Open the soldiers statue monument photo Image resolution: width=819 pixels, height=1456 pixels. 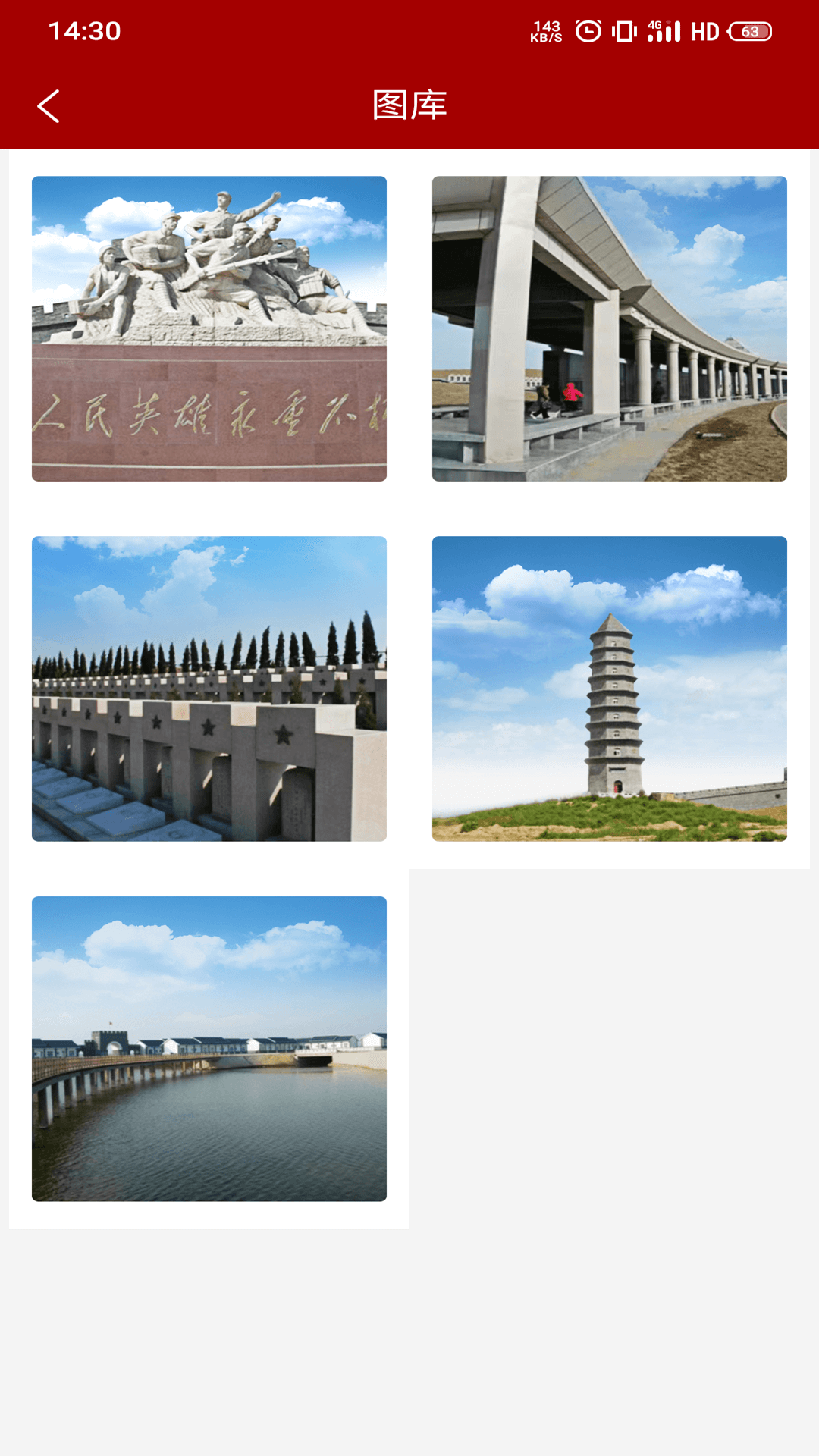(209, 328)
